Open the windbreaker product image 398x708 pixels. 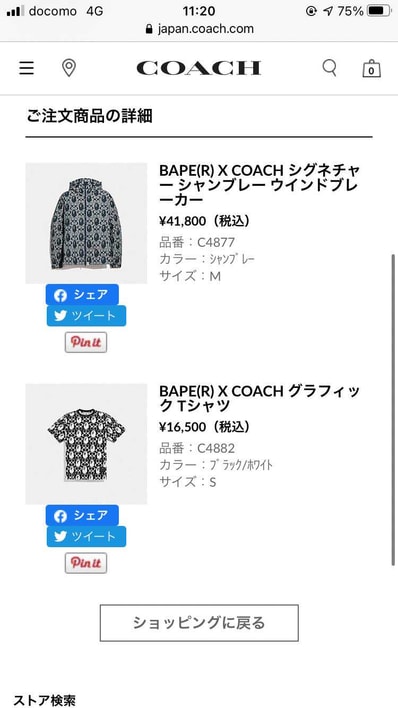pyautogui.click(x=86, y=223)
